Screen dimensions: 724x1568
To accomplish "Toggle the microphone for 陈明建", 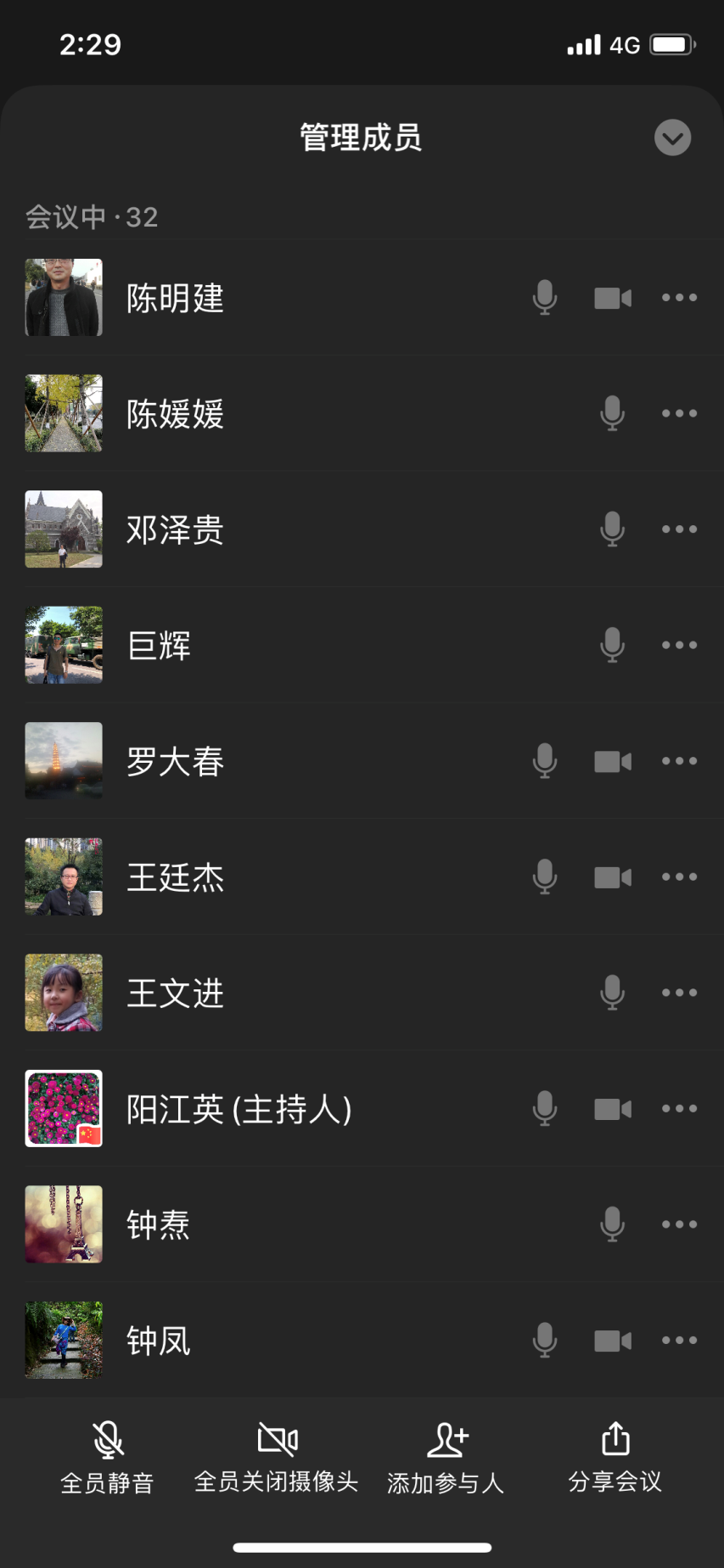I will (545, 298).
